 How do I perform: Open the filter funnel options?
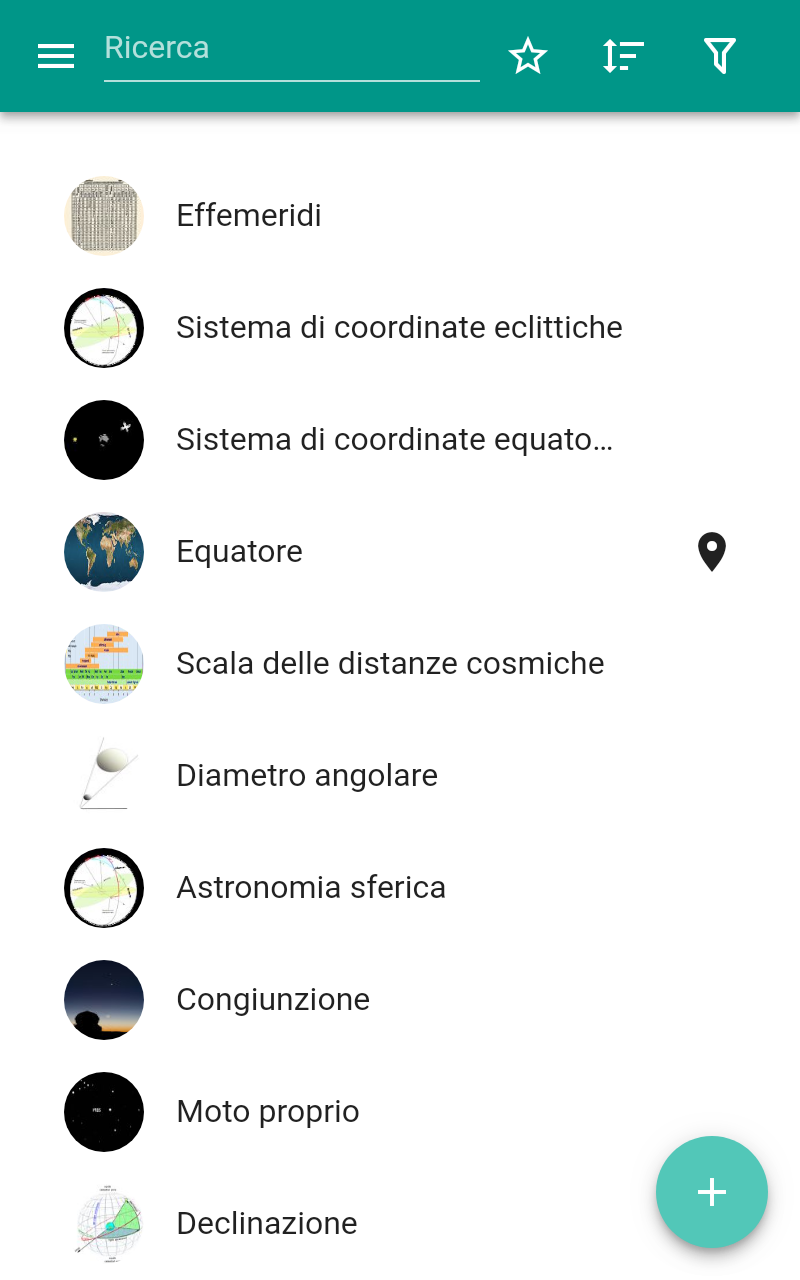(x=719, y=56)
